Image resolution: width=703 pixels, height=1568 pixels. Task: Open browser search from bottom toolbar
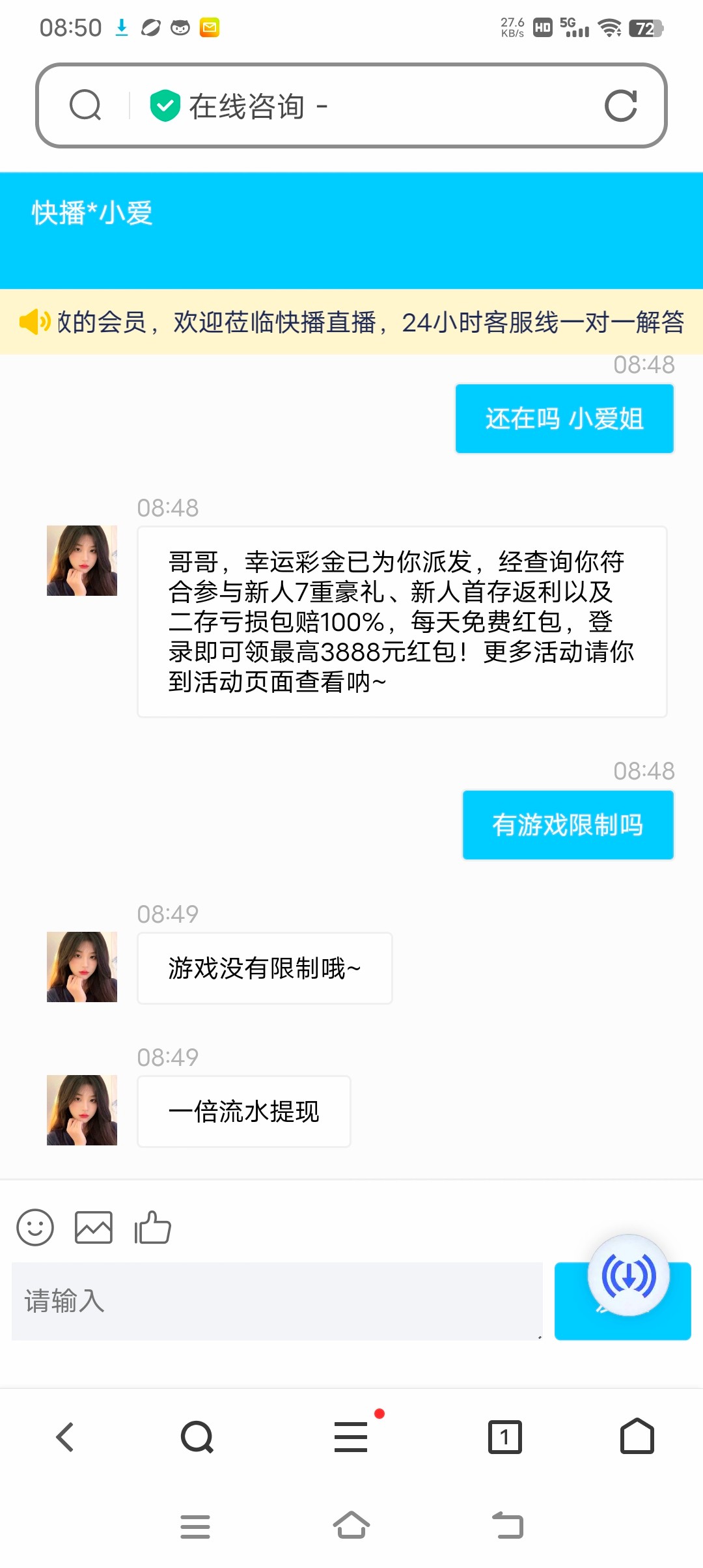[197, 1437]
